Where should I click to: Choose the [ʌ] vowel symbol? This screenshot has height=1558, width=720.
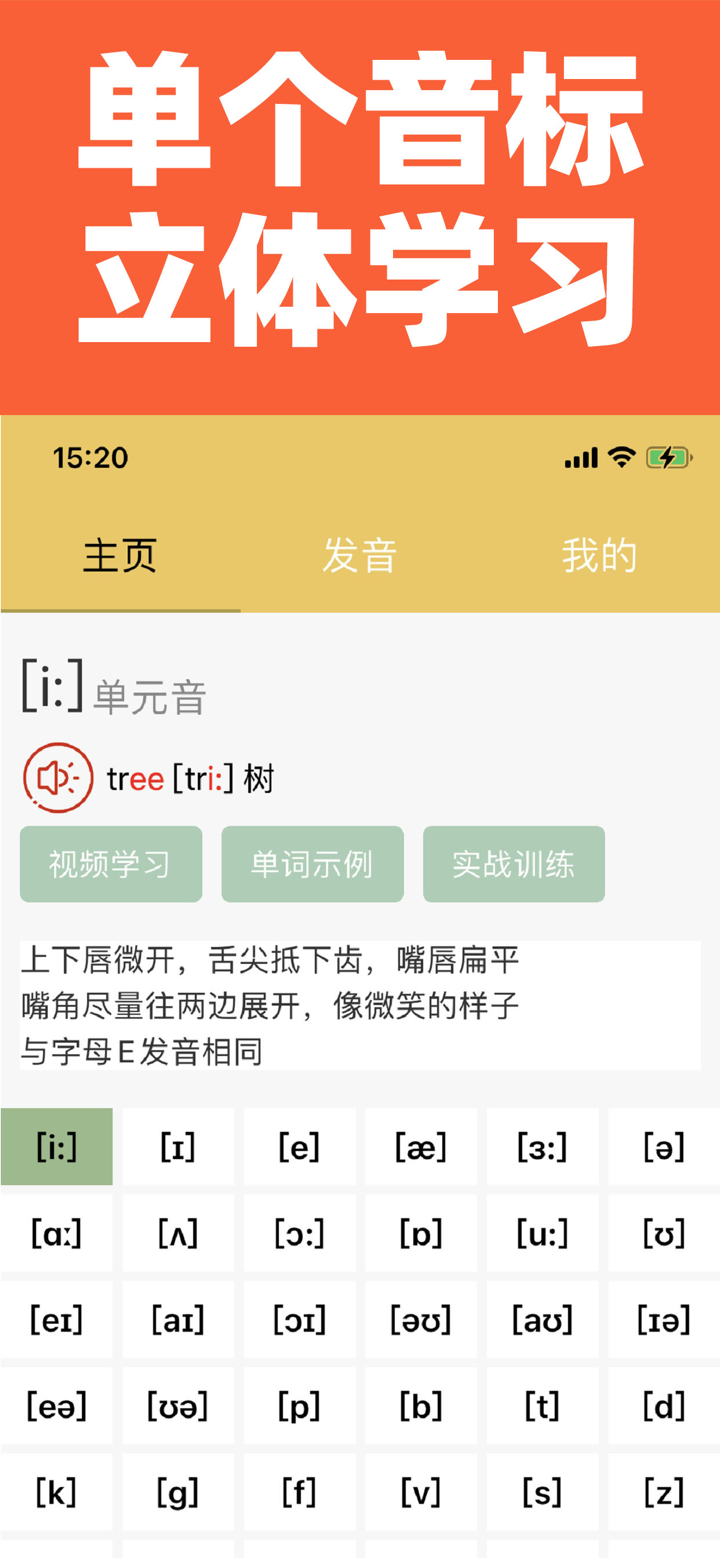click(x=178, y=1233)
